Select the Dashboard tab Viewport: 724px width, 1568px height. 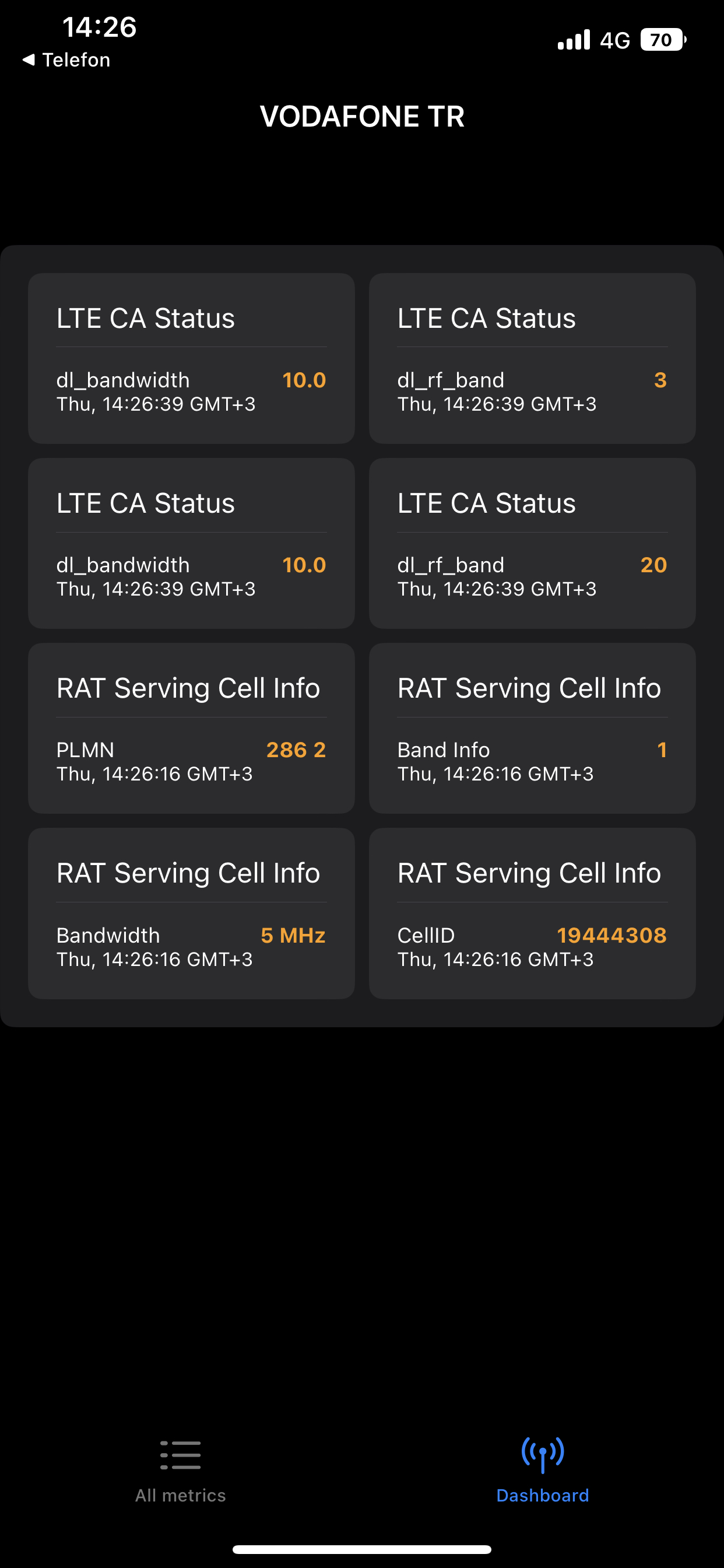click(543, 1470)
